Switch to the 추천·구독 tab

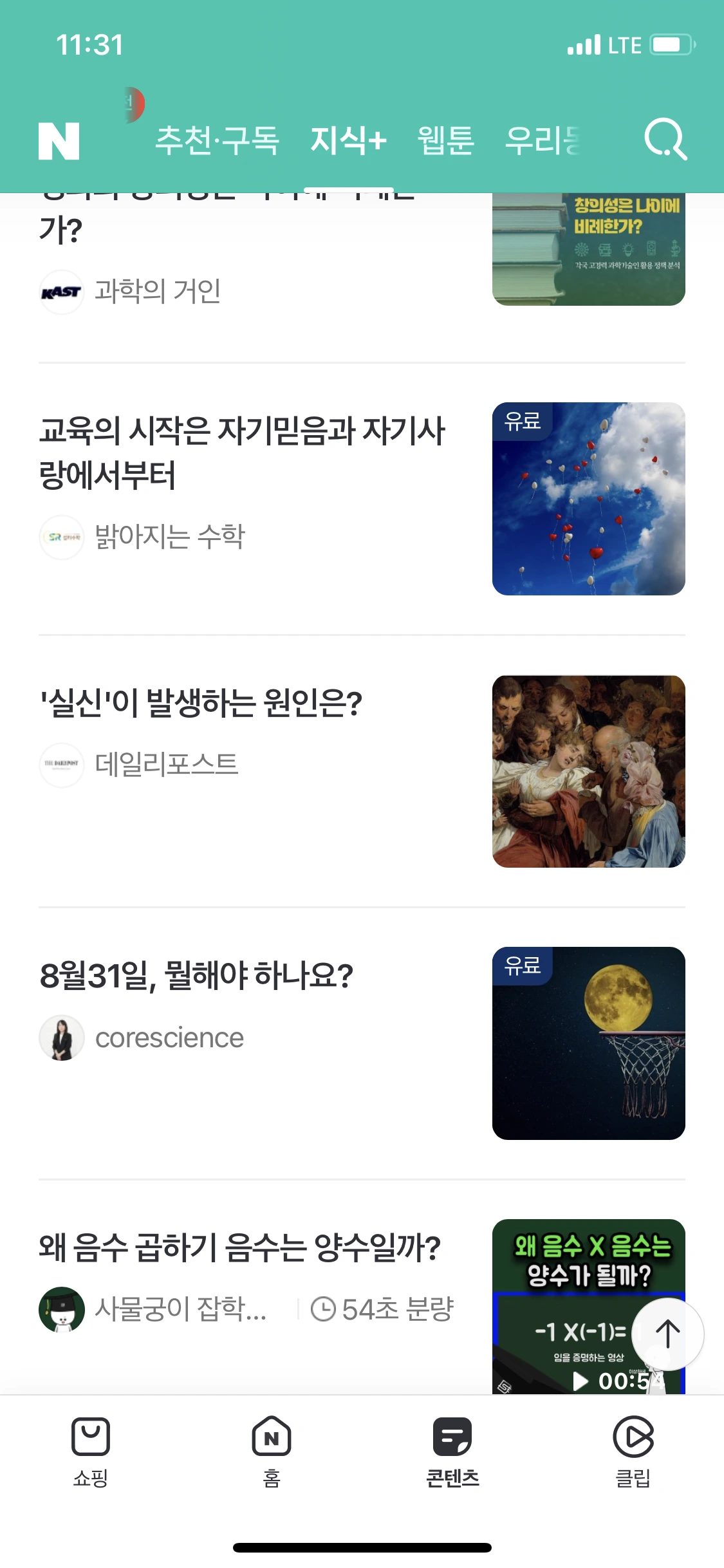coord(217,140)
